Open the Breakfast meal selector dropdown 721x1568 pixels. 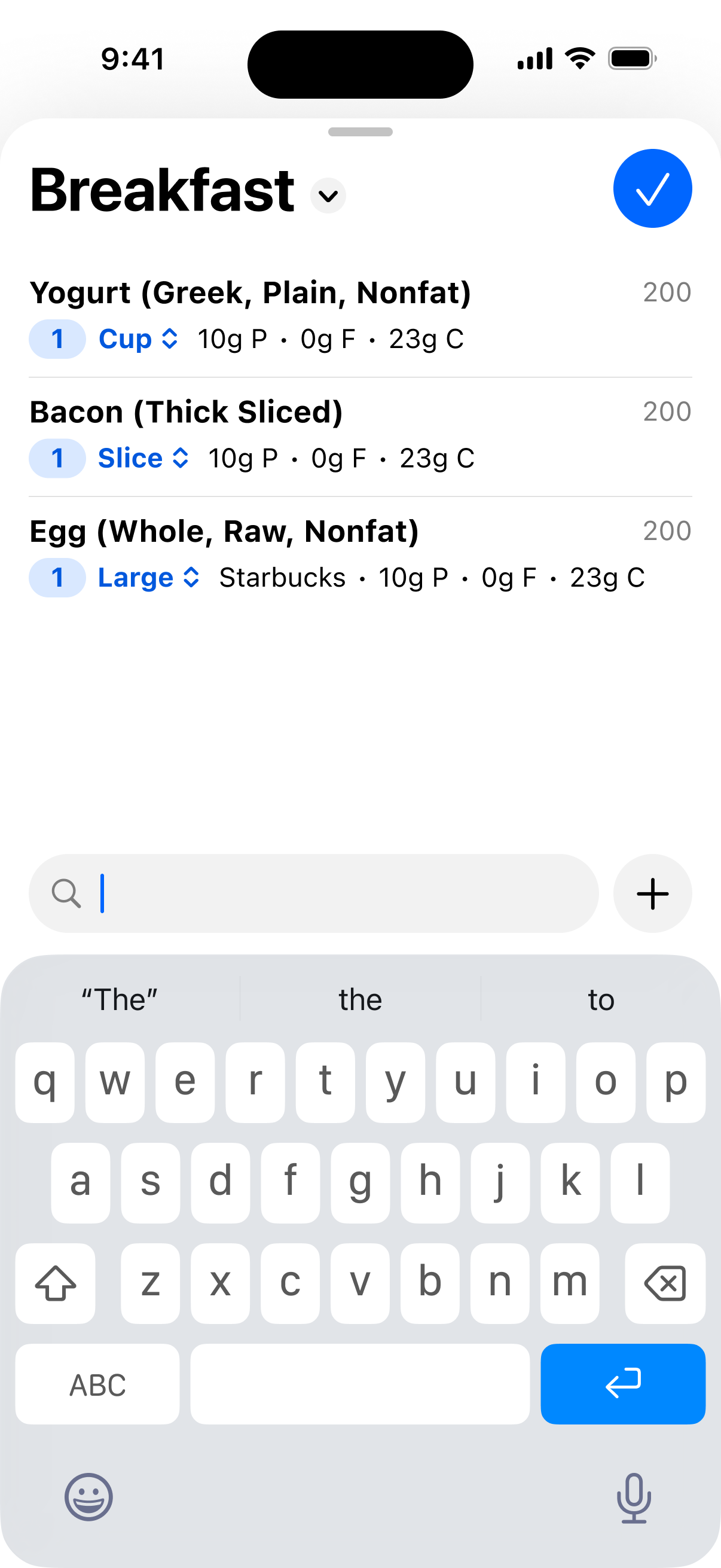[328, 196]
